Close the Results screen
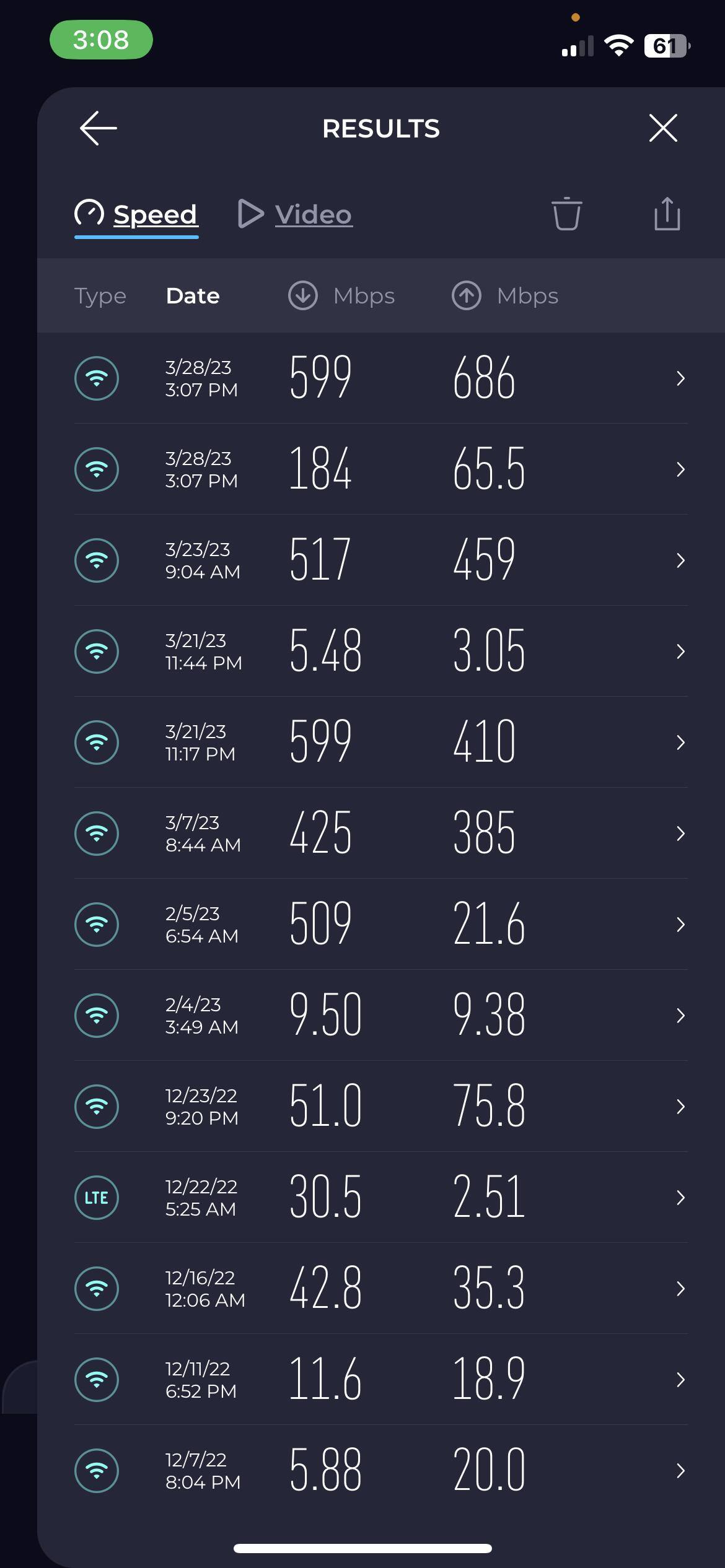 click(x=663, y=128)
